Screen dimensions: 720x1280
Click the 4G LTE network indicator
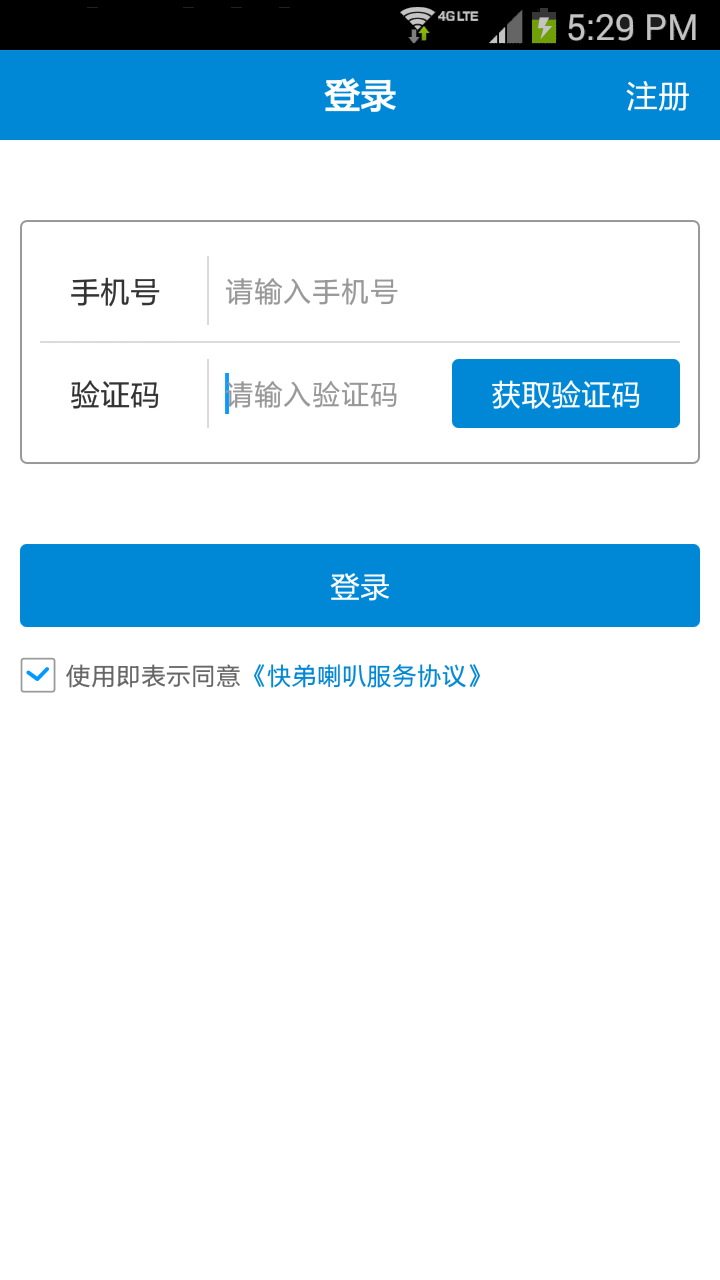click(460, 14)
